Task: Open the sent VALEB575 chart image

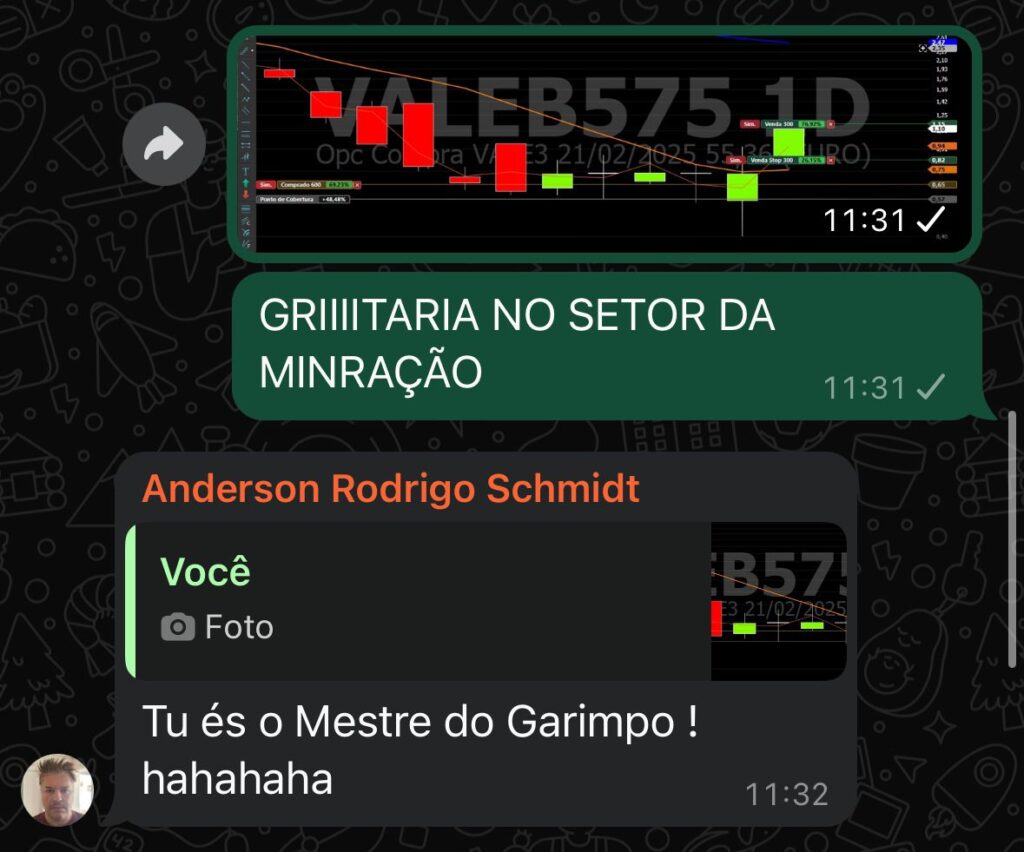Action: click(x=604, y=144)
